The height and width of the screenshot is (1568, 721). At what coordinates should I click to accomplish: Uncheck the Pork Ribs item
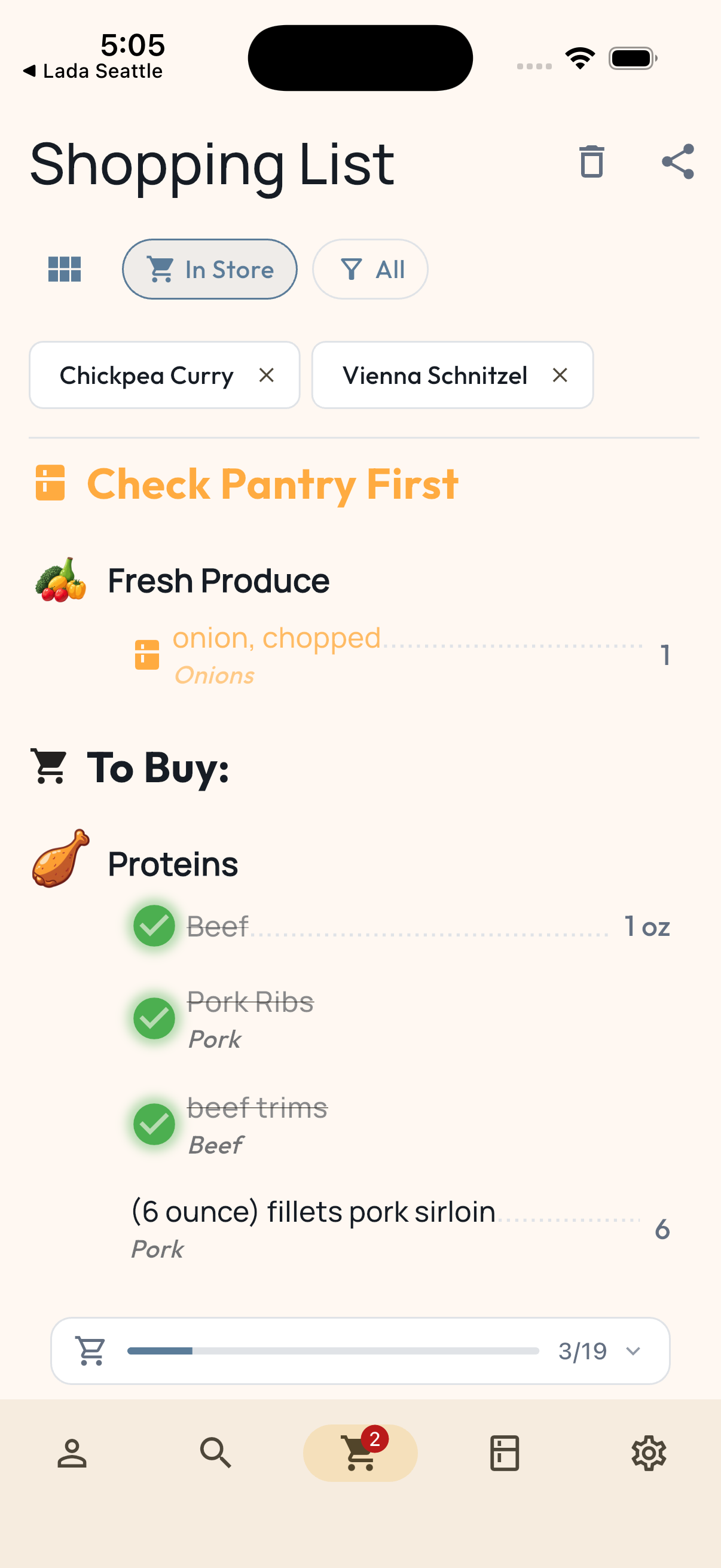pos(154,1018)
